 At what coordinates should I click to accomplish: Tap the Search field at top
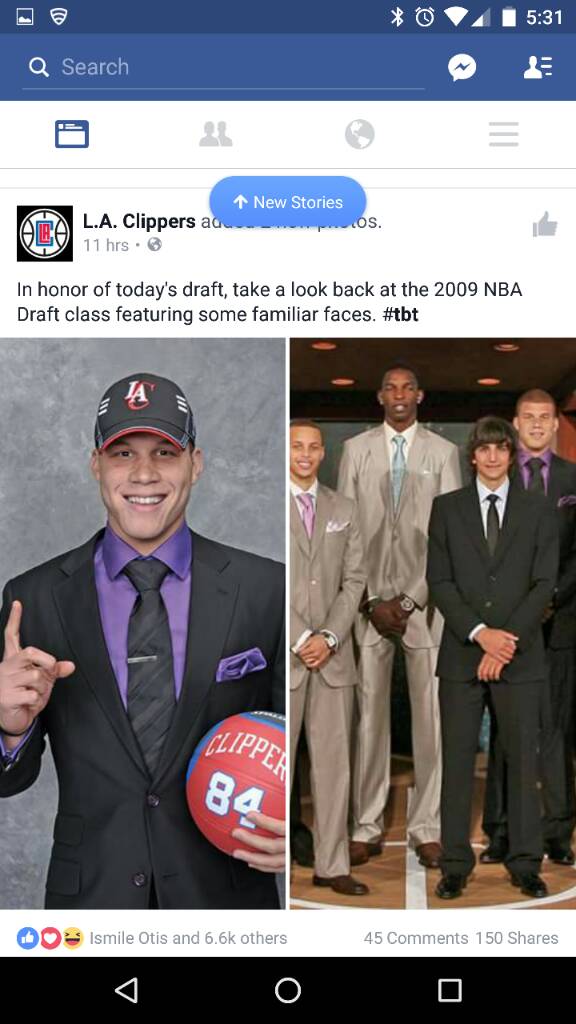(x=223, y=67)
